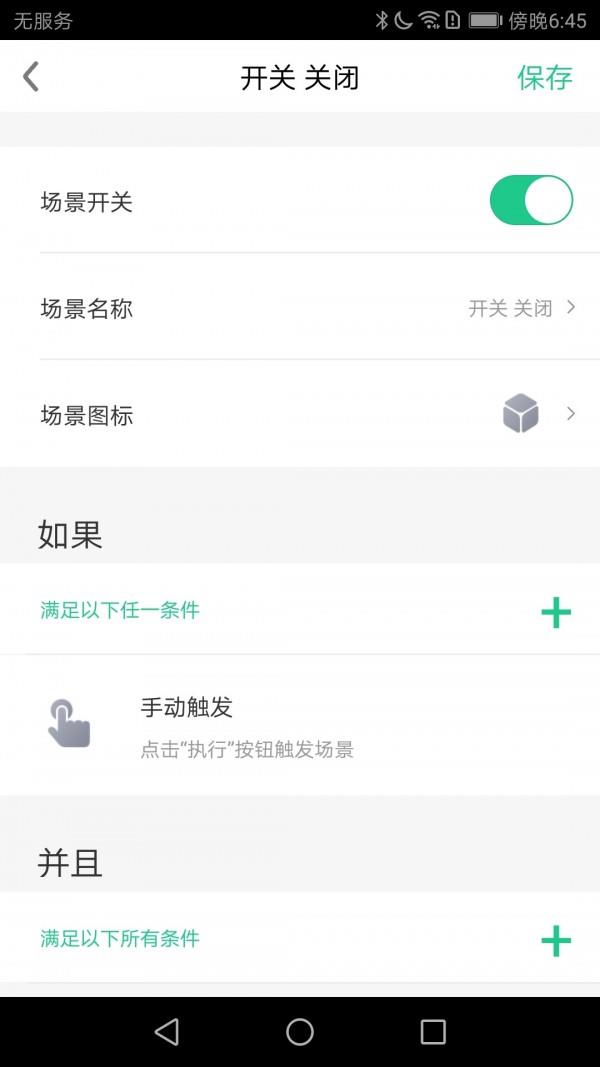Open recent apps from navigation bar
Viewport: 600px width, 1067px height.
433,1032
